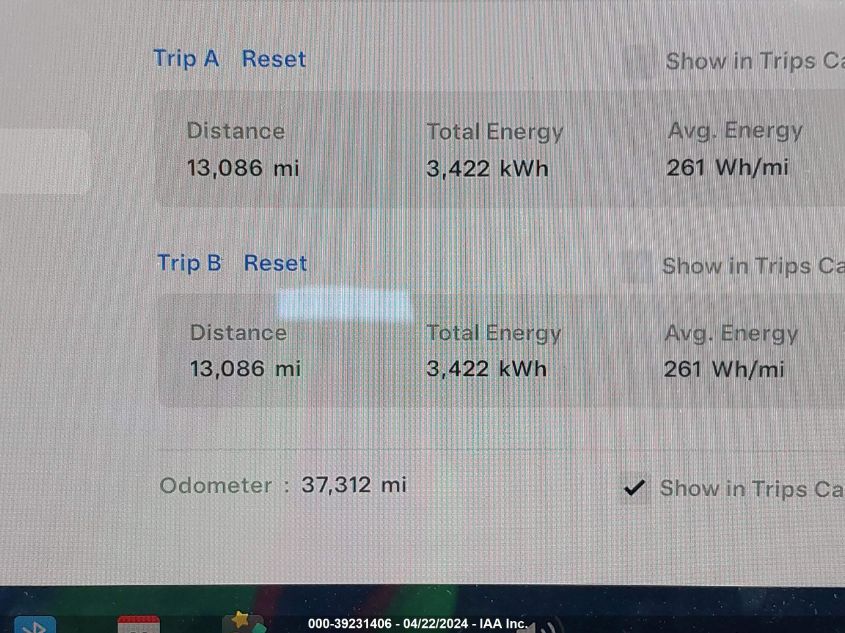
Task: Uncheck the Odometer's Show in Trips Card checkbox
Action: [x=633, y=488]
